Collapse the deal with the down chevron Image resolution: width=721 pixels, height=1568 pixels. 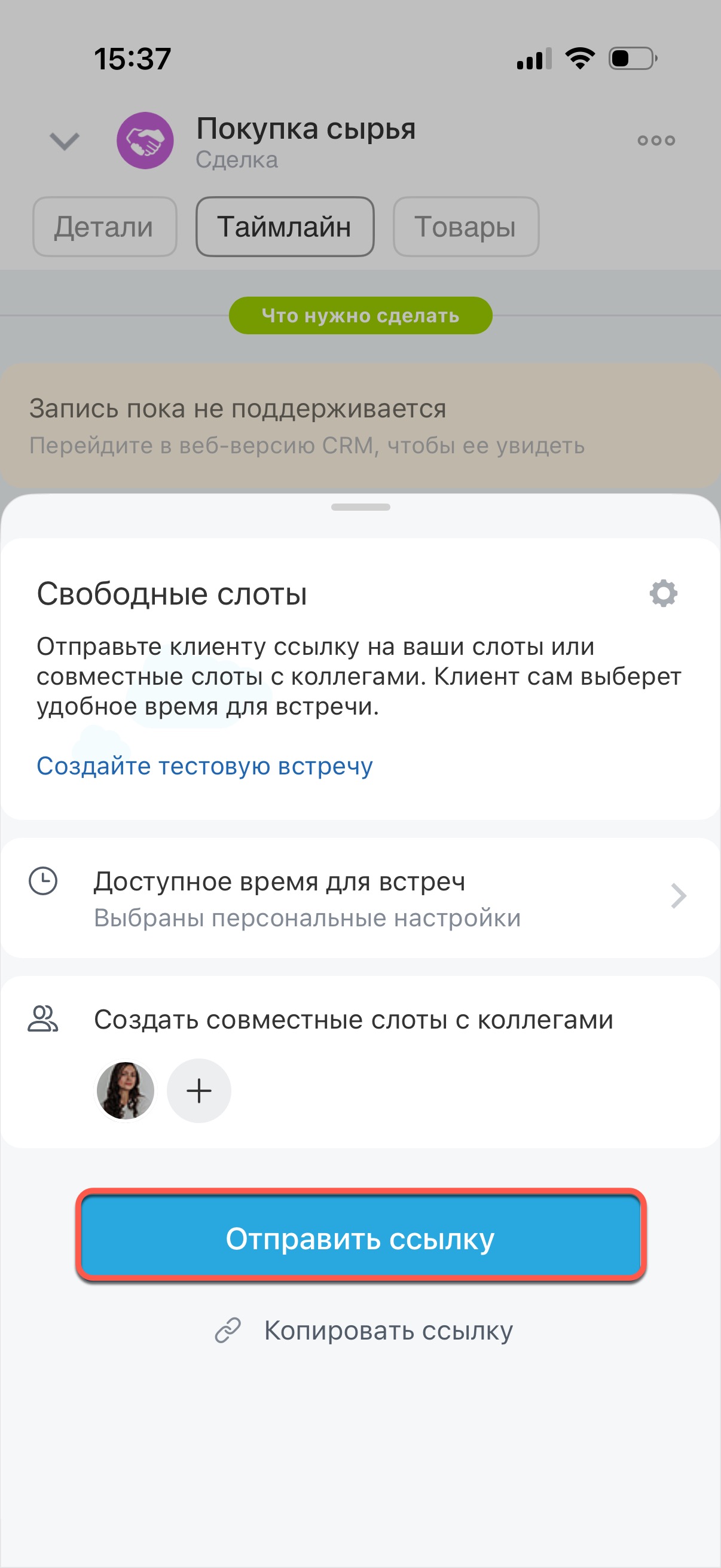tap(65, 141)
